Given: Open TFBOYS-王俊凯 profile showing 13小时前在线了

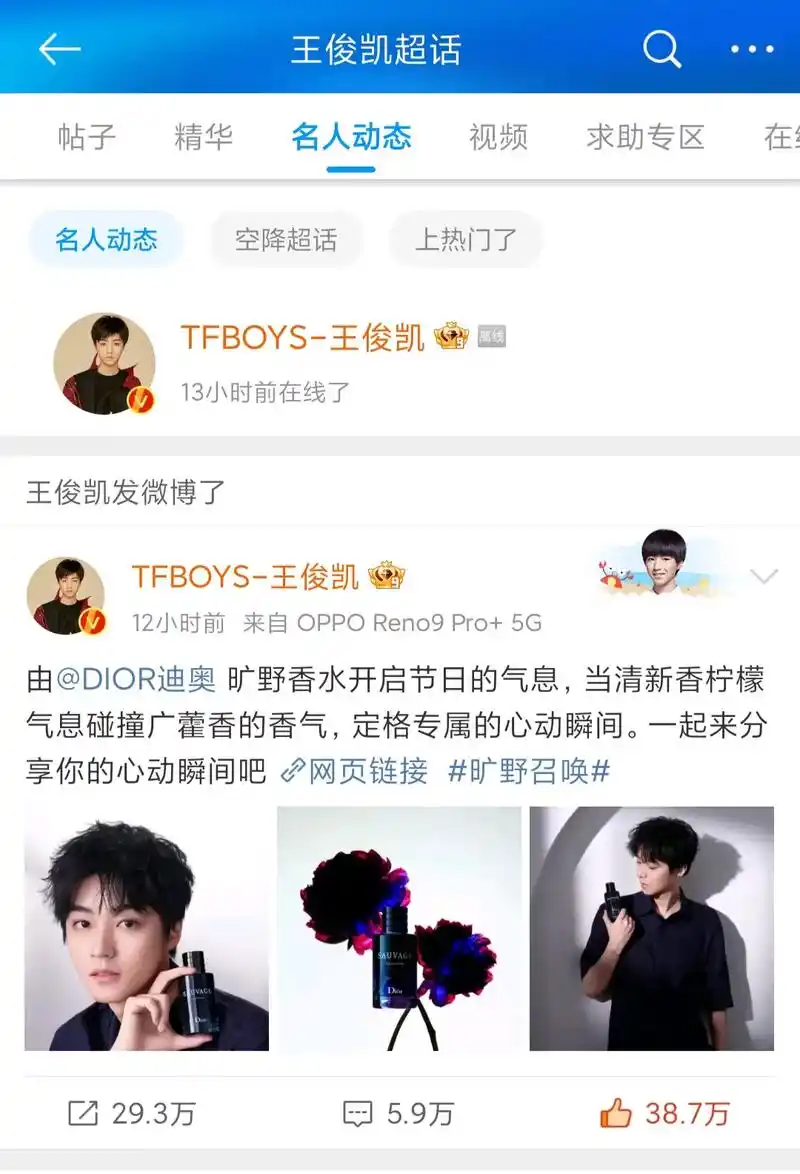Looking at the screenshot, I should click(303, 338).
